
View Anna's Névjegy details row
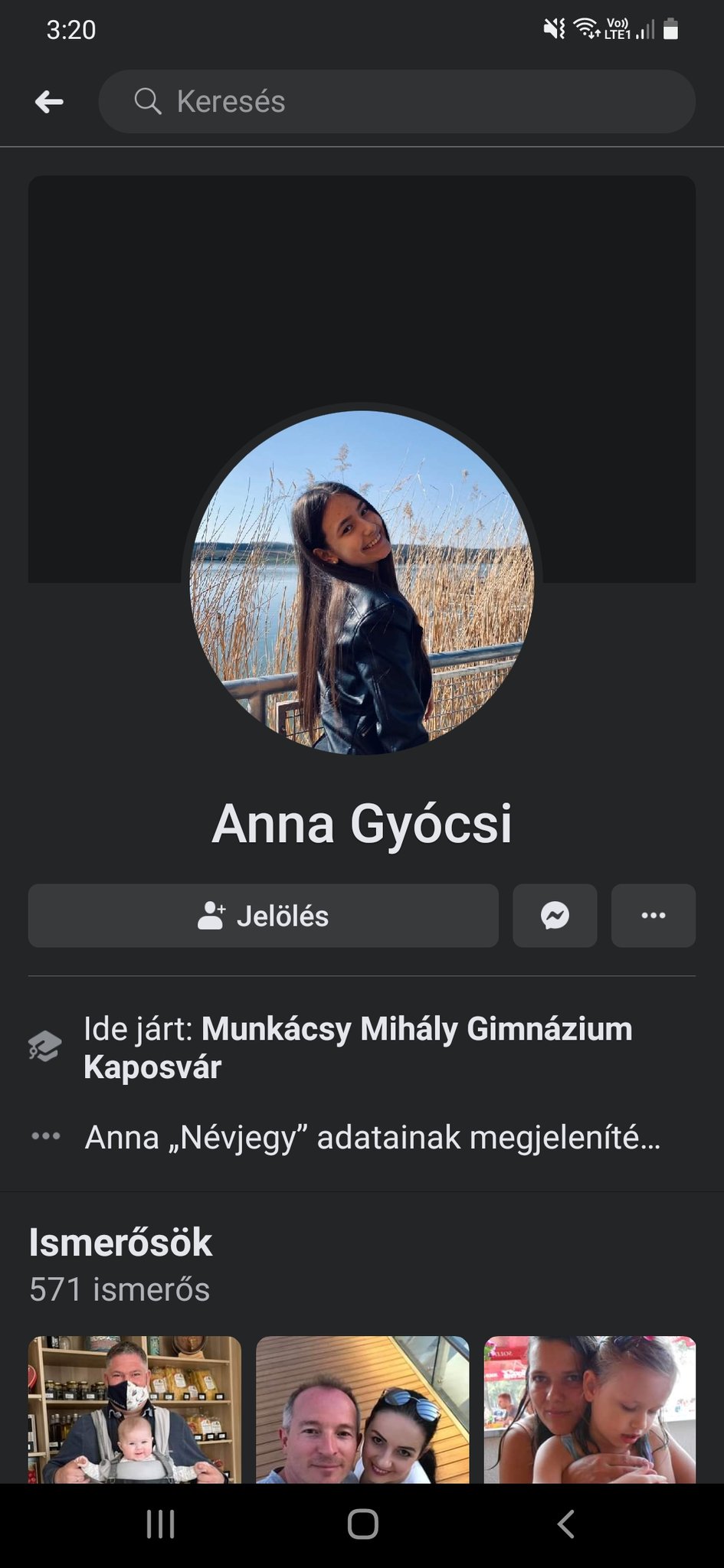pos(362,1137)
